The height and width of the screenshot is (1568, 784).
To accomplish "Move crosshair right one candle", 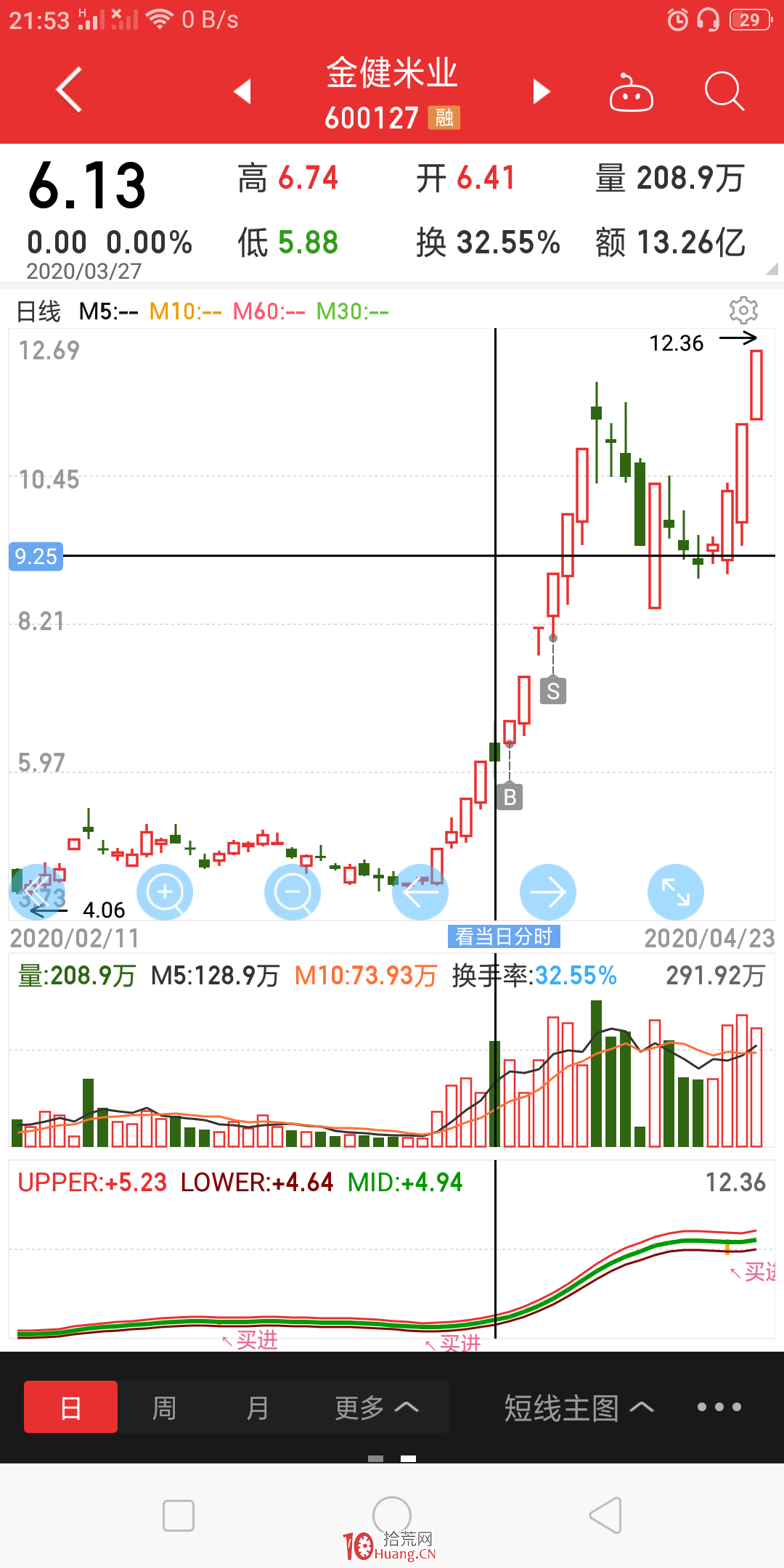I will tap(548, 892).
